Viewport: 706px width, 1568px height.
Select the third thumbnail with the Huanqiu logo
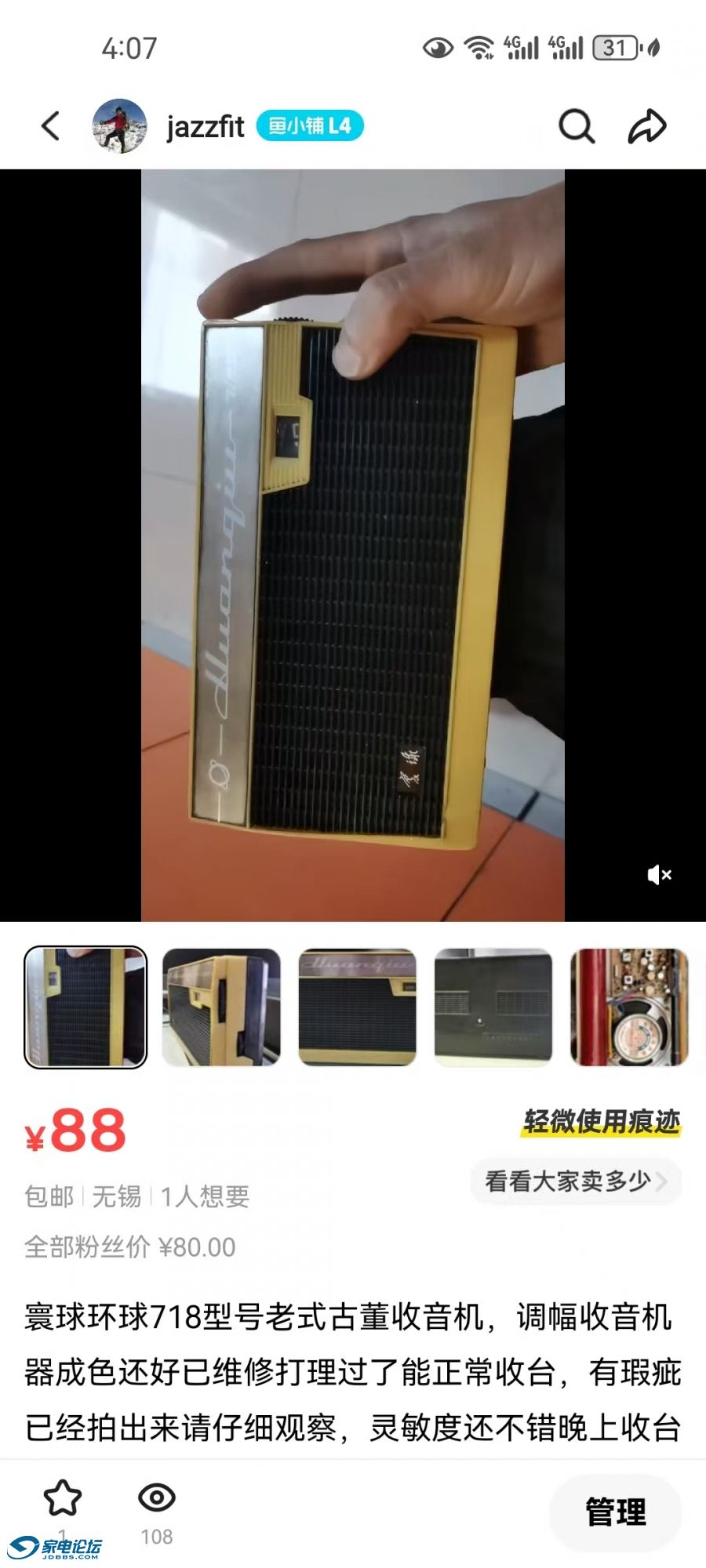pos(357,1007)
